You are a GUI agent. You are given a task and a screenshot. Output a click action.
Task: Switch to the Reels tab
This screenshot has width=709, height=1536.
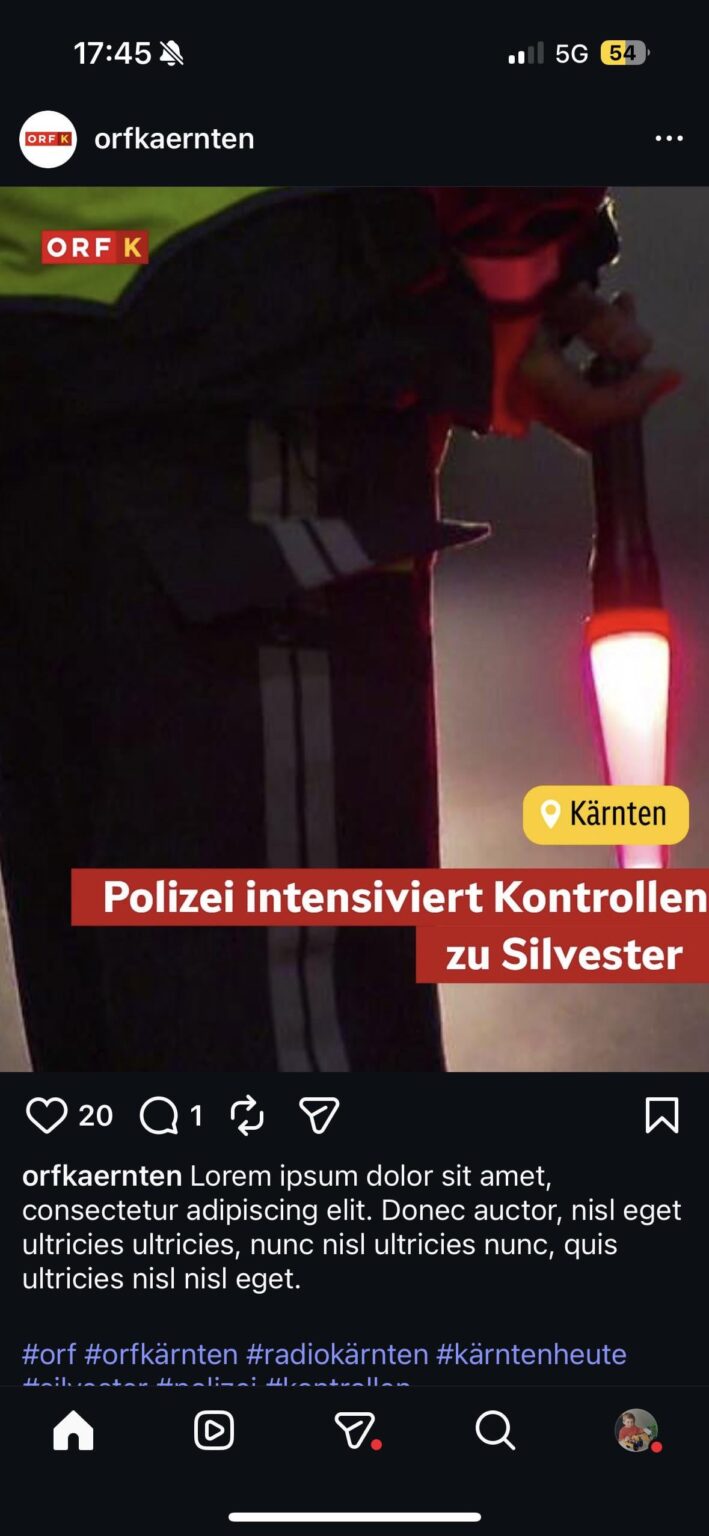click(x=213, y=1430)
